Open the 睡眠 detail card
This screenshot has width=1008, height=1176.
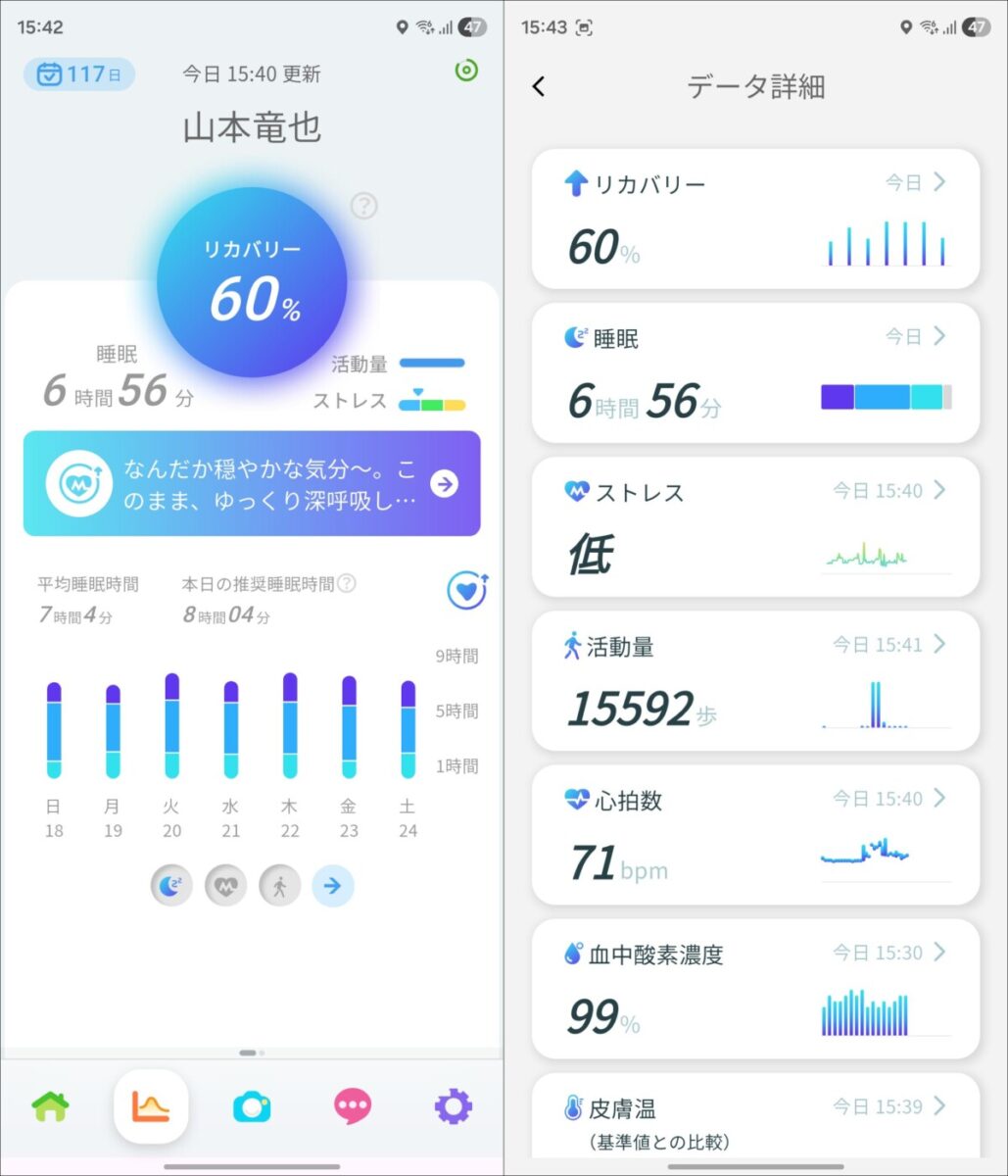coord(755,372)
